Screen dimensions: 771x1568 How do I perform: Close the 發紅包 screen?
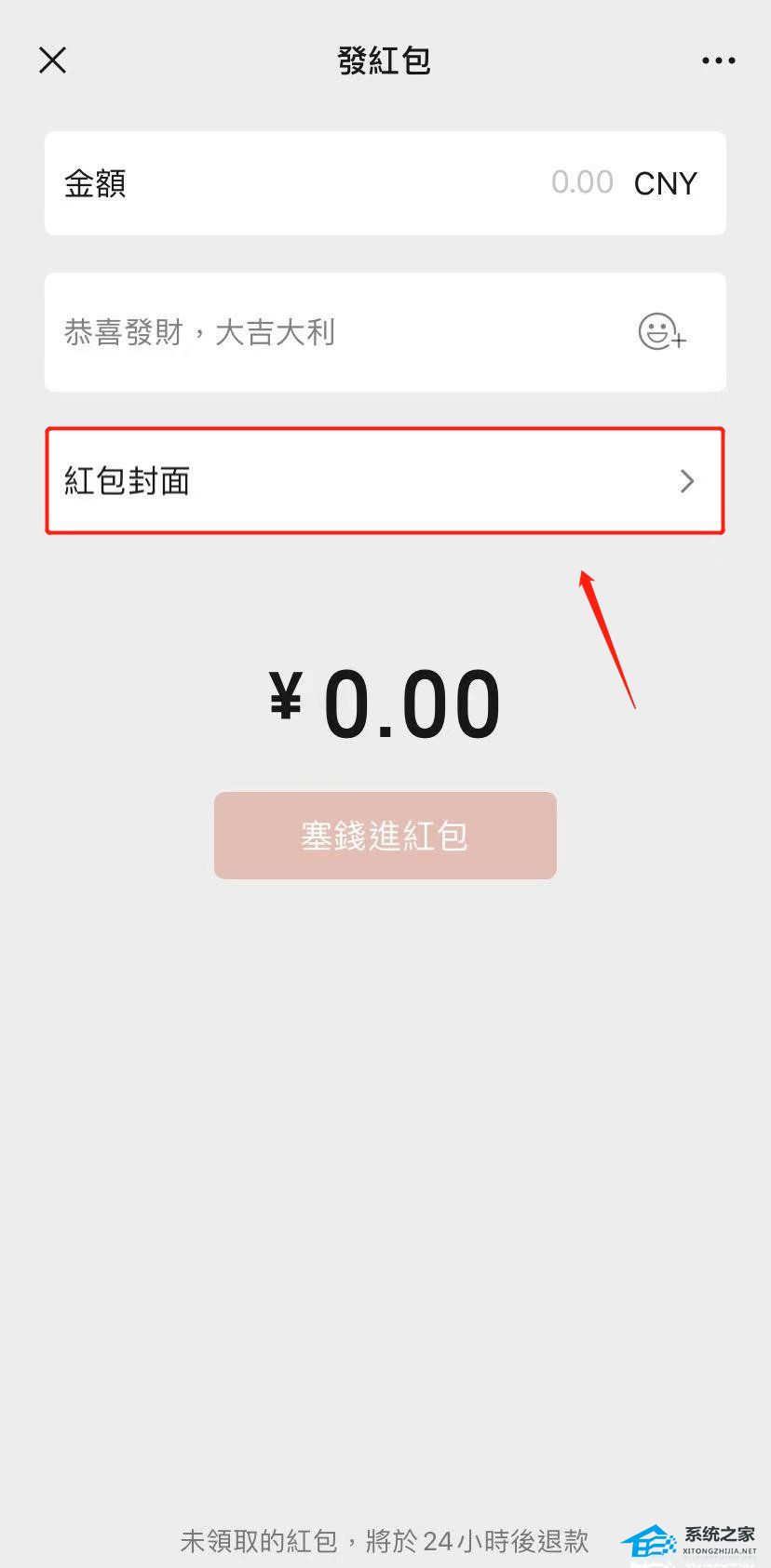click(x=53, y=60)
